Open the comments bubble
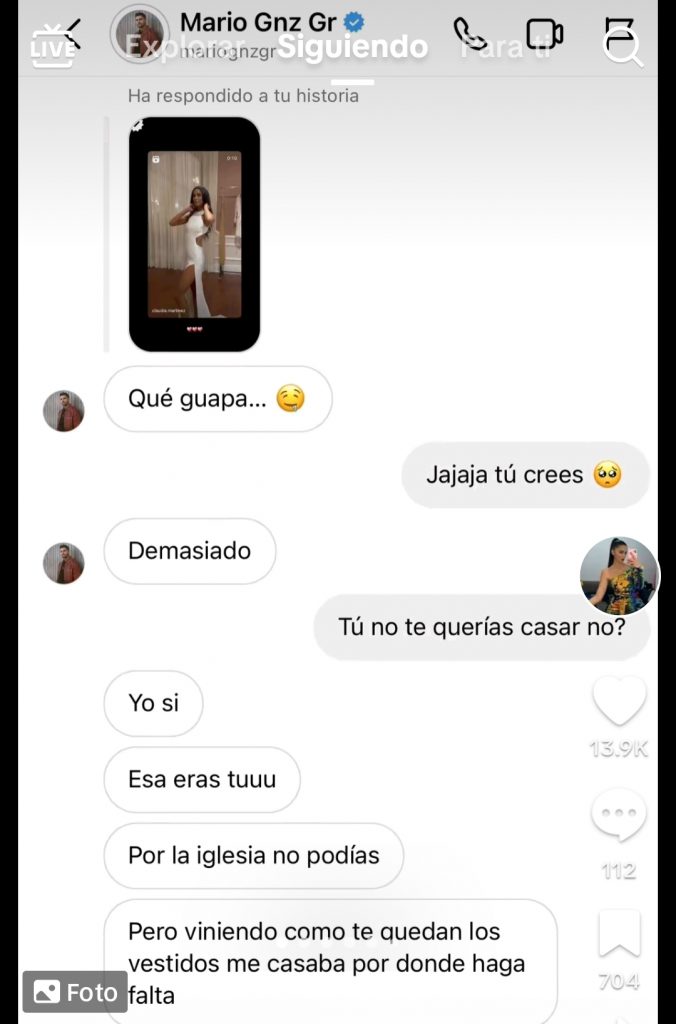 click(619, 816)
